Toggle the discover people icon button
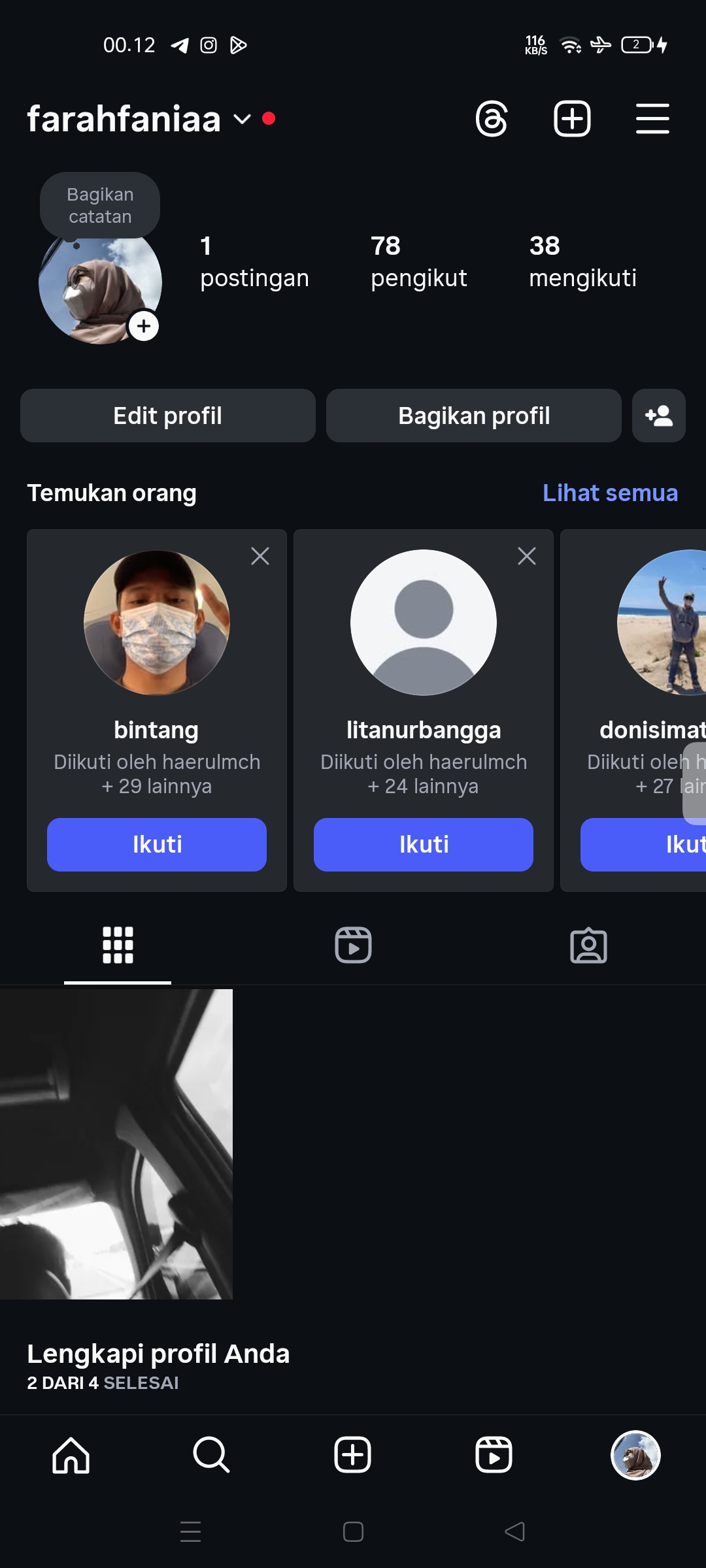Image resolution: width=706 pixels, height=1568 pixels. pos(658,416)
